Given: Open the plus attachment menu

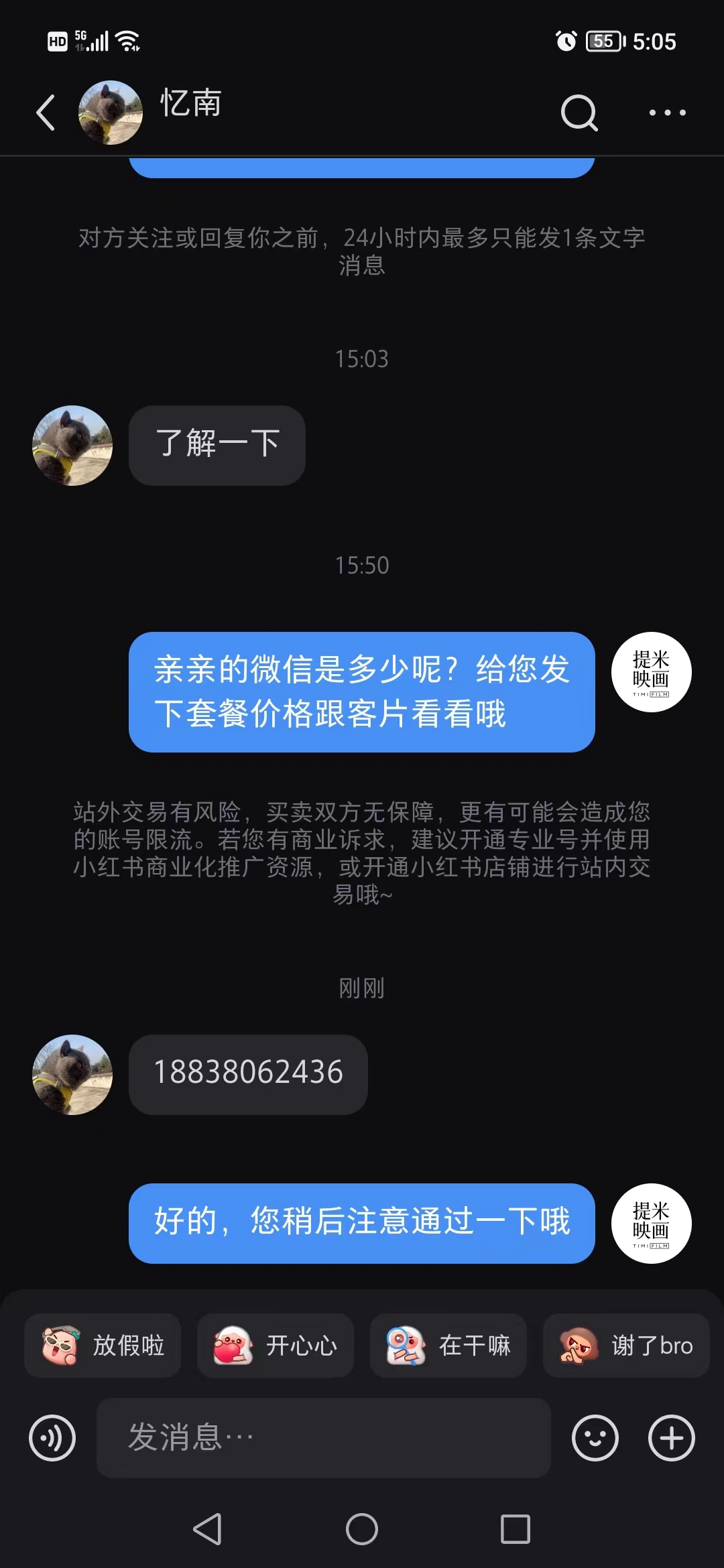Looking at the screenshot, I should [x=672, y=1438].
